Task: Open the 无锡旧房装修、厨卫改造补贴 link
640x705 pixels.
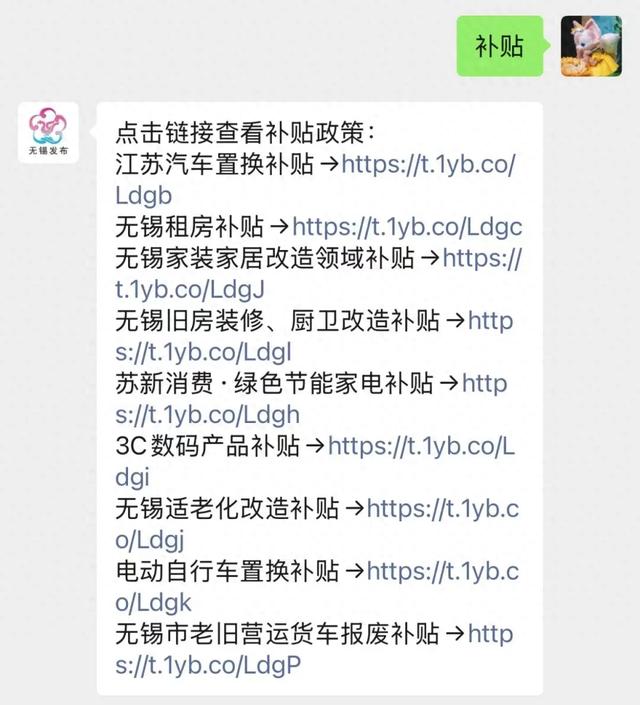Action: (489, 321)
